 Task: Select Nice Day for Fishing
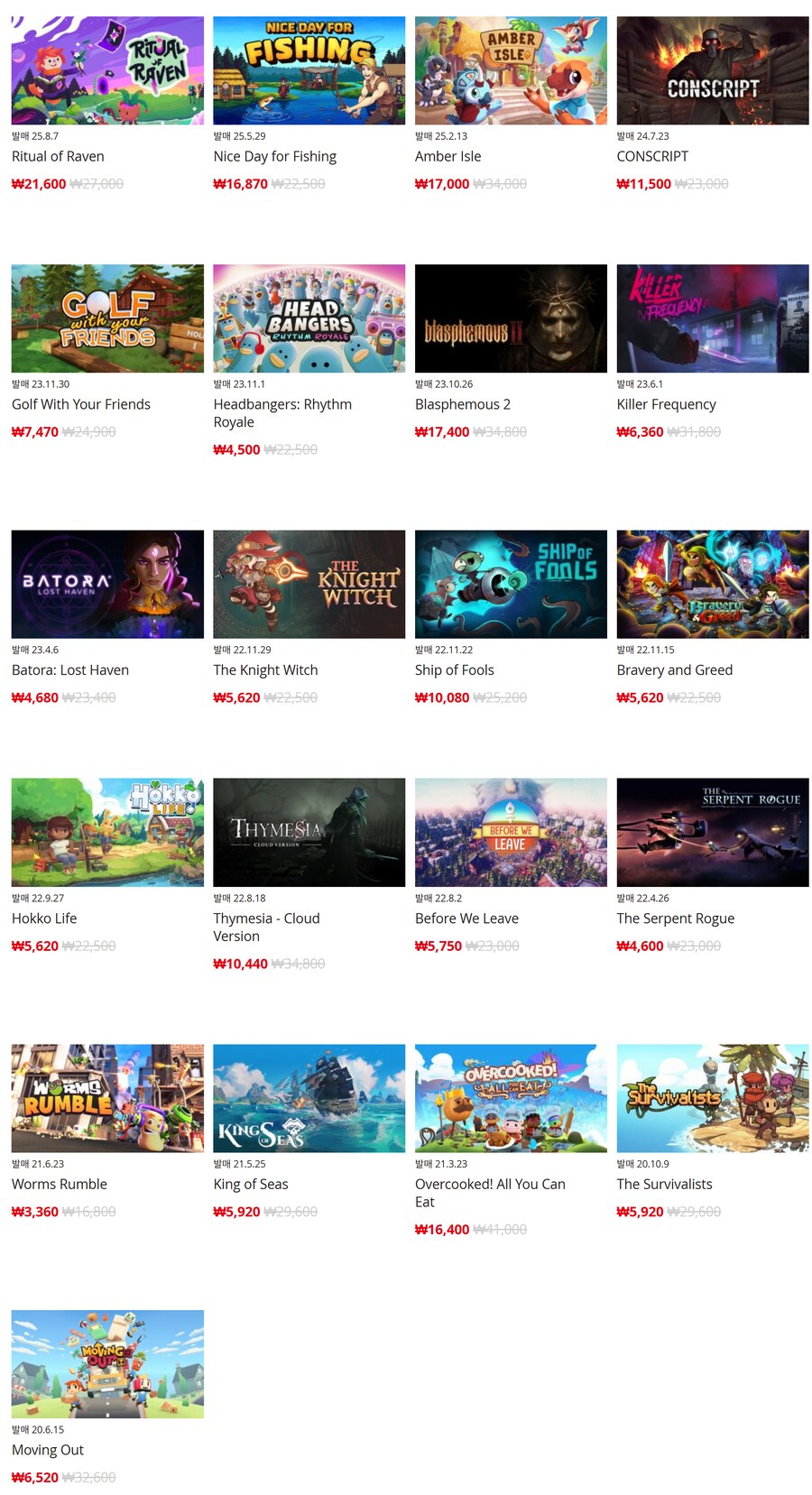point(309,70)
